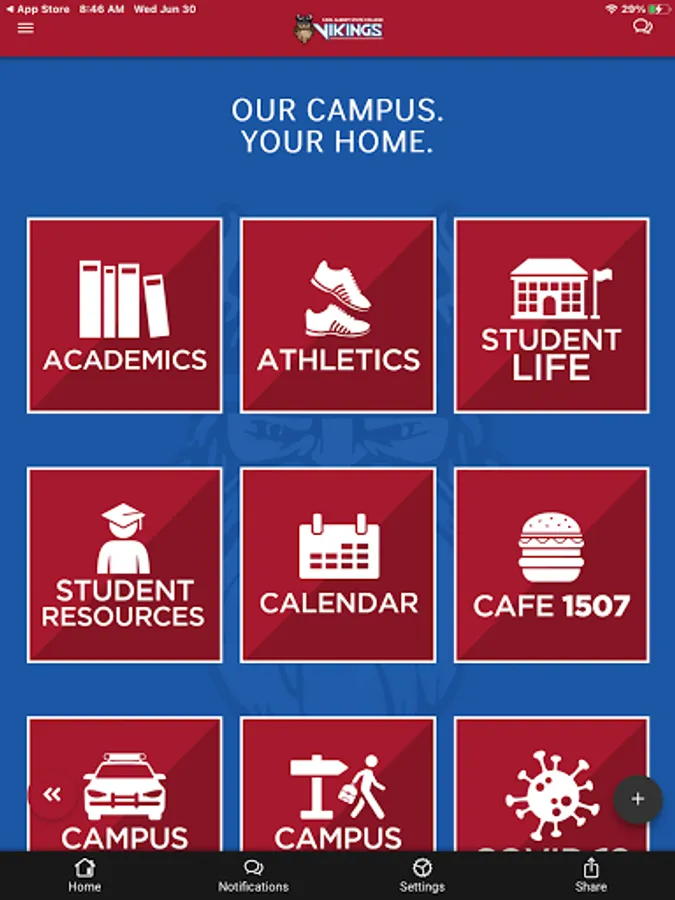The width and height of the screenshot is (675, 900).
Task: Switch to the Home tab
Action: 84,875
